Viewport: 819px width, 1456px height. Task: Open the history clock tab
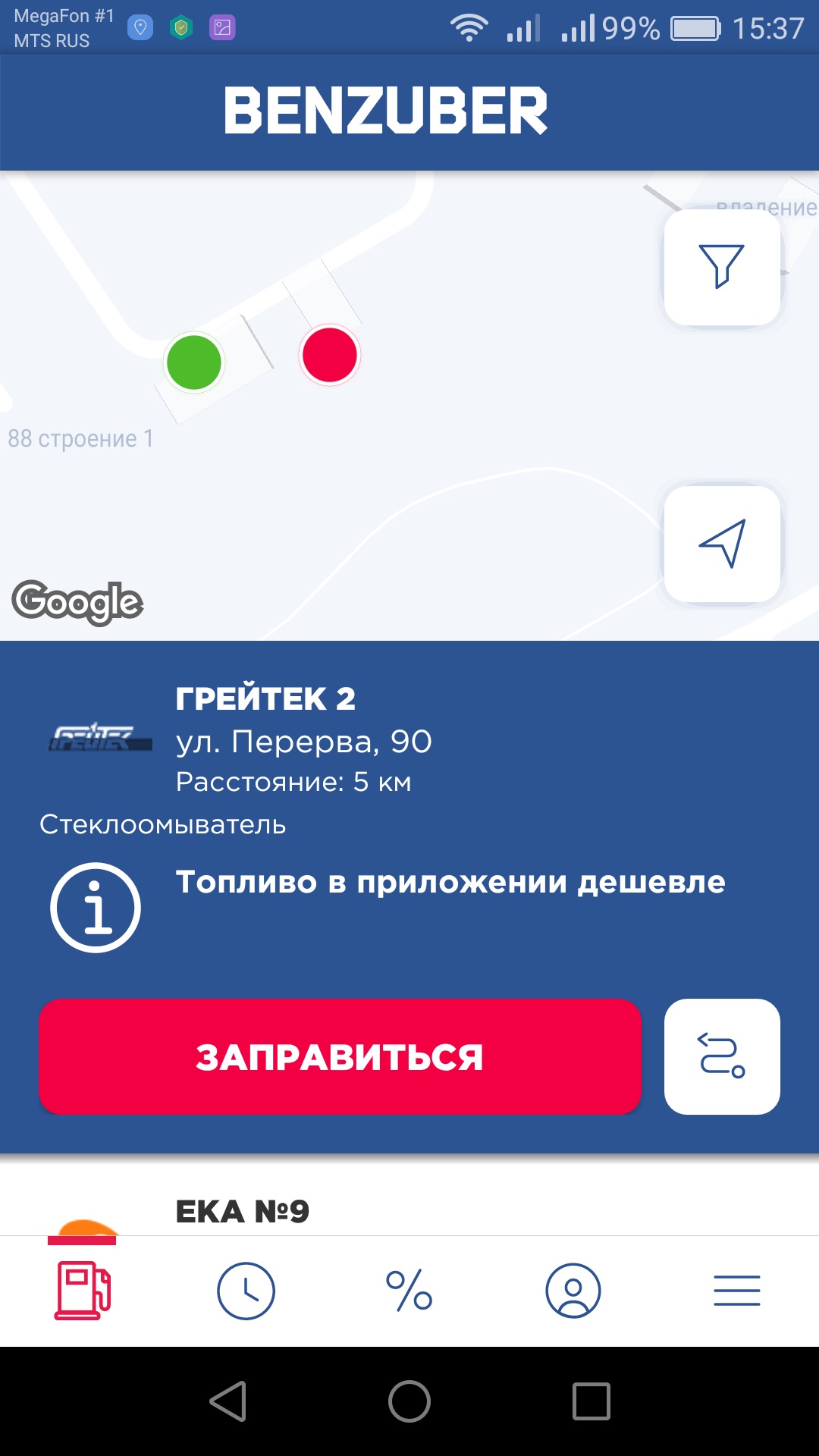[246, 1291]
